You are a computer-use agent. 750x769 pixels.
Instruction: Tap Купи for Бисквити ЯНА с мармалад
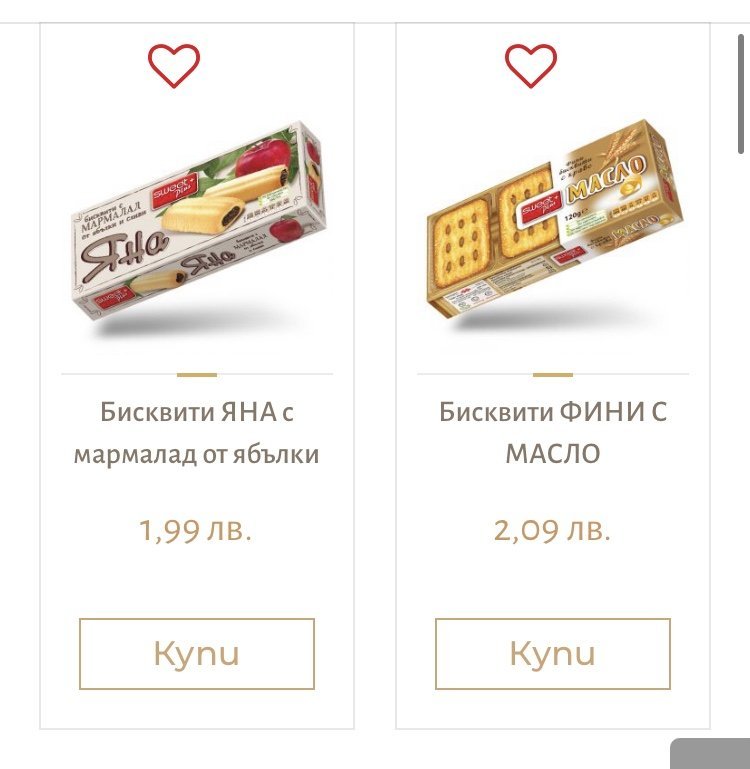(197, 654)
